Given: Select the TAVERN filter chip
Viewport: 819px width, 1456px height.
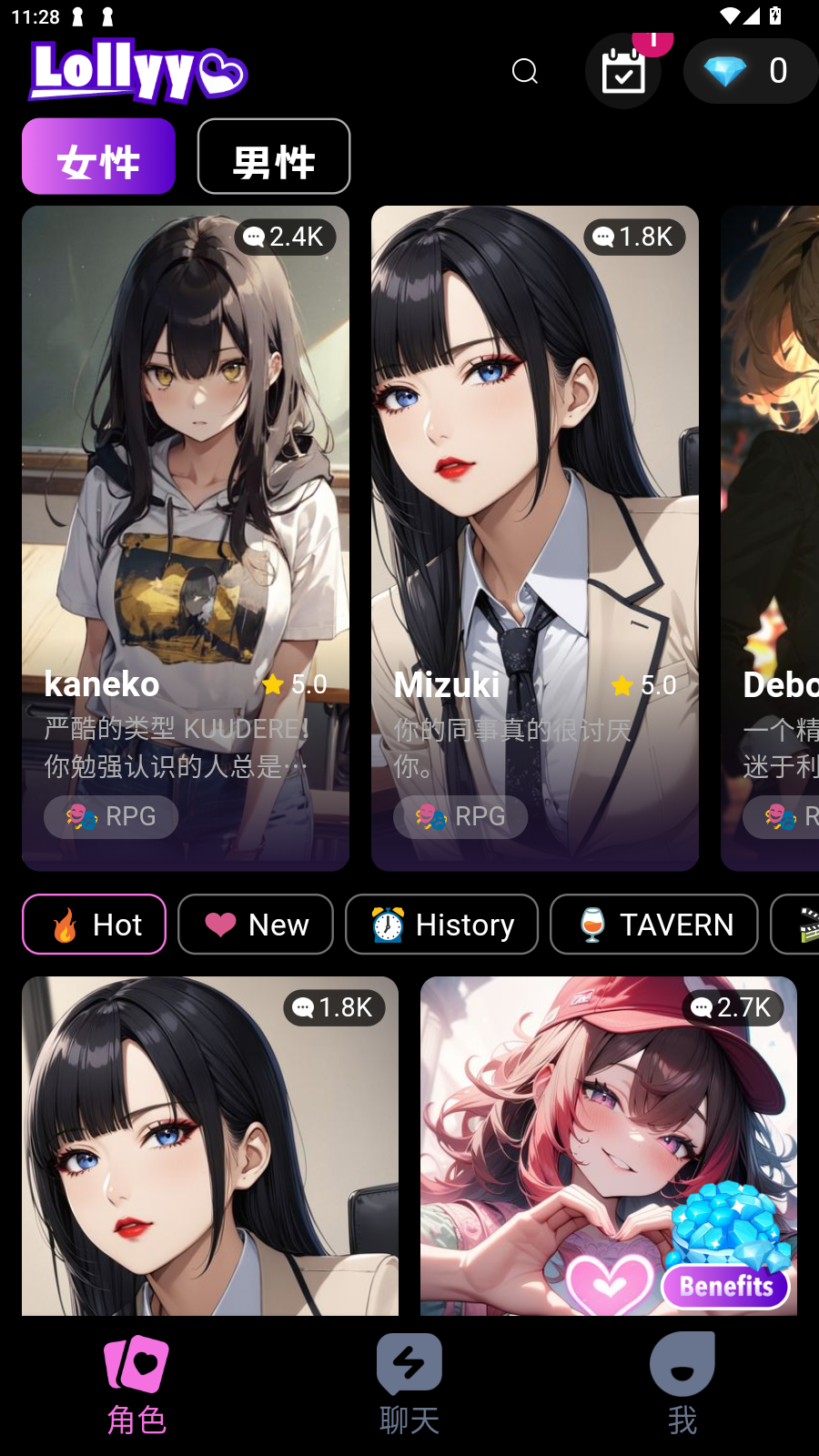Looking at the screenshot, I should [653, 925].
